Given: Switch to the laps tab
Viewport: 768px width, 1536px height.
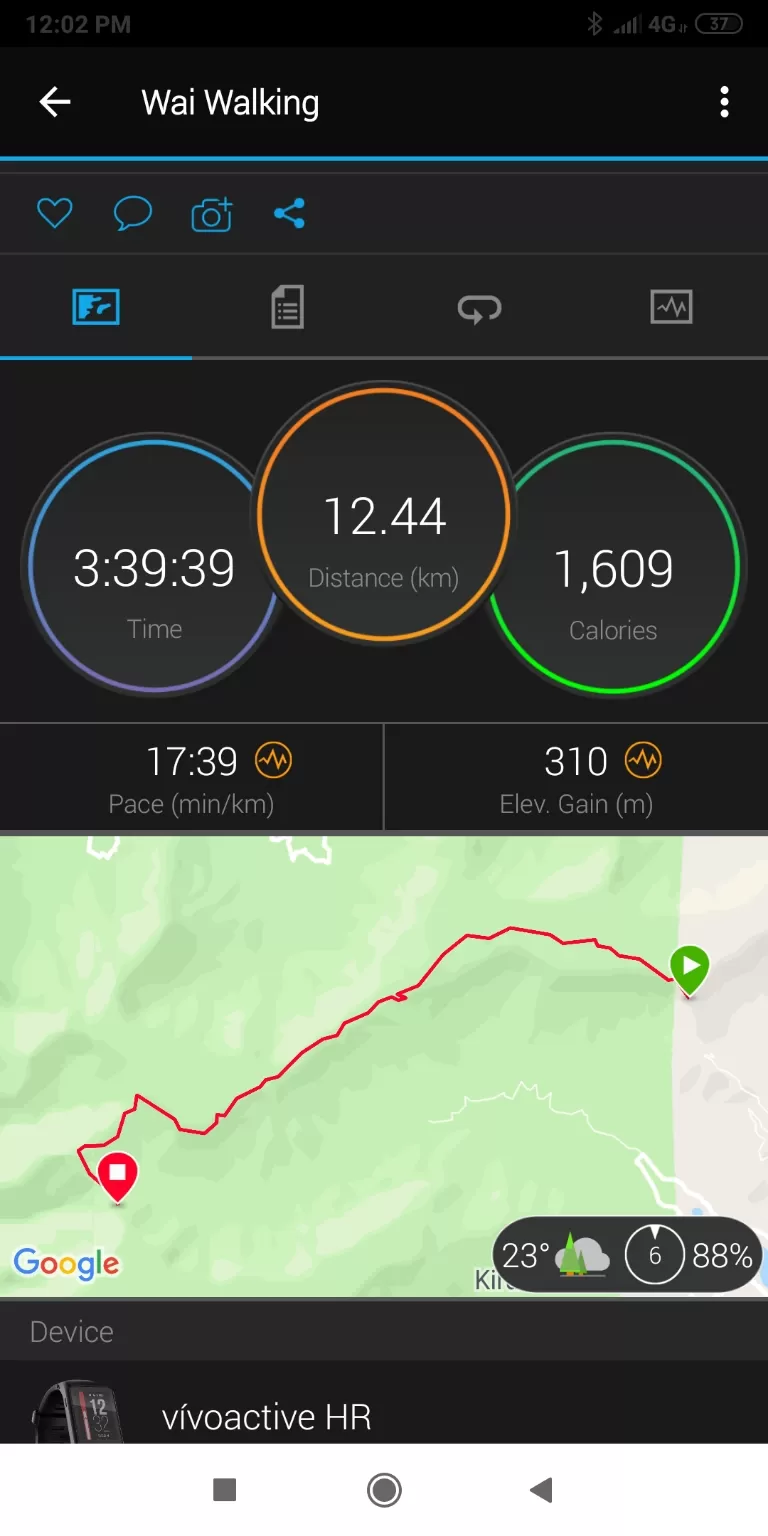Looking at the screenshot, I should click(479, 308).
